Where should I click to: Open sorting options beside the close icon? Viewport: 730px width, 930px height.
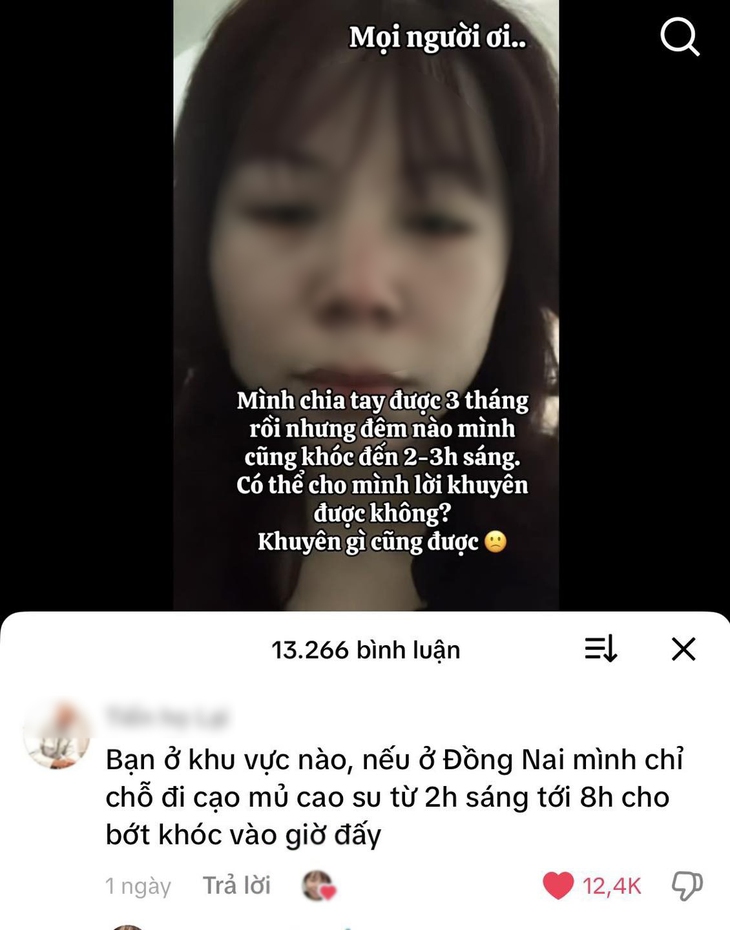600,649
